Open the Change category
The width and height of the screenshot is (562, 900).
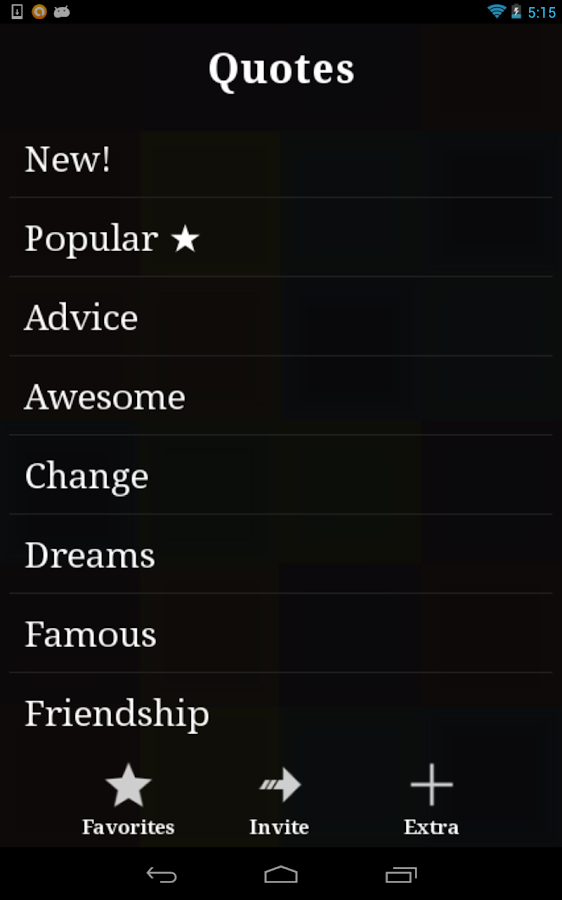click(281, 475)
